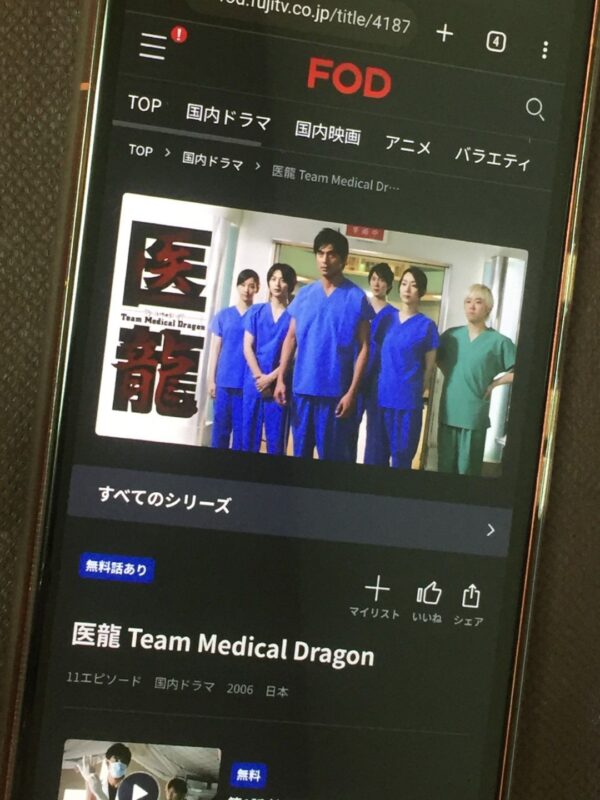Open the browser overflow menu
Screen dimensions: 600x800
pos(545,49)
